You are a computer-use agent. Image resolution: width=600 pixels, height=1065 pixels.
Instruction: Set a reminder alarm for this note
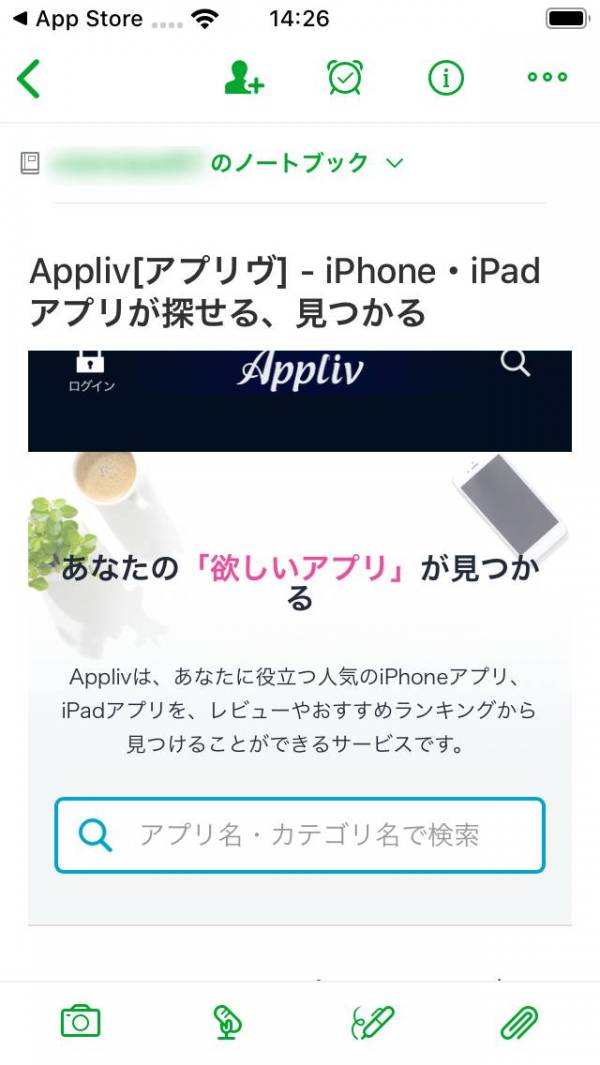345,78
